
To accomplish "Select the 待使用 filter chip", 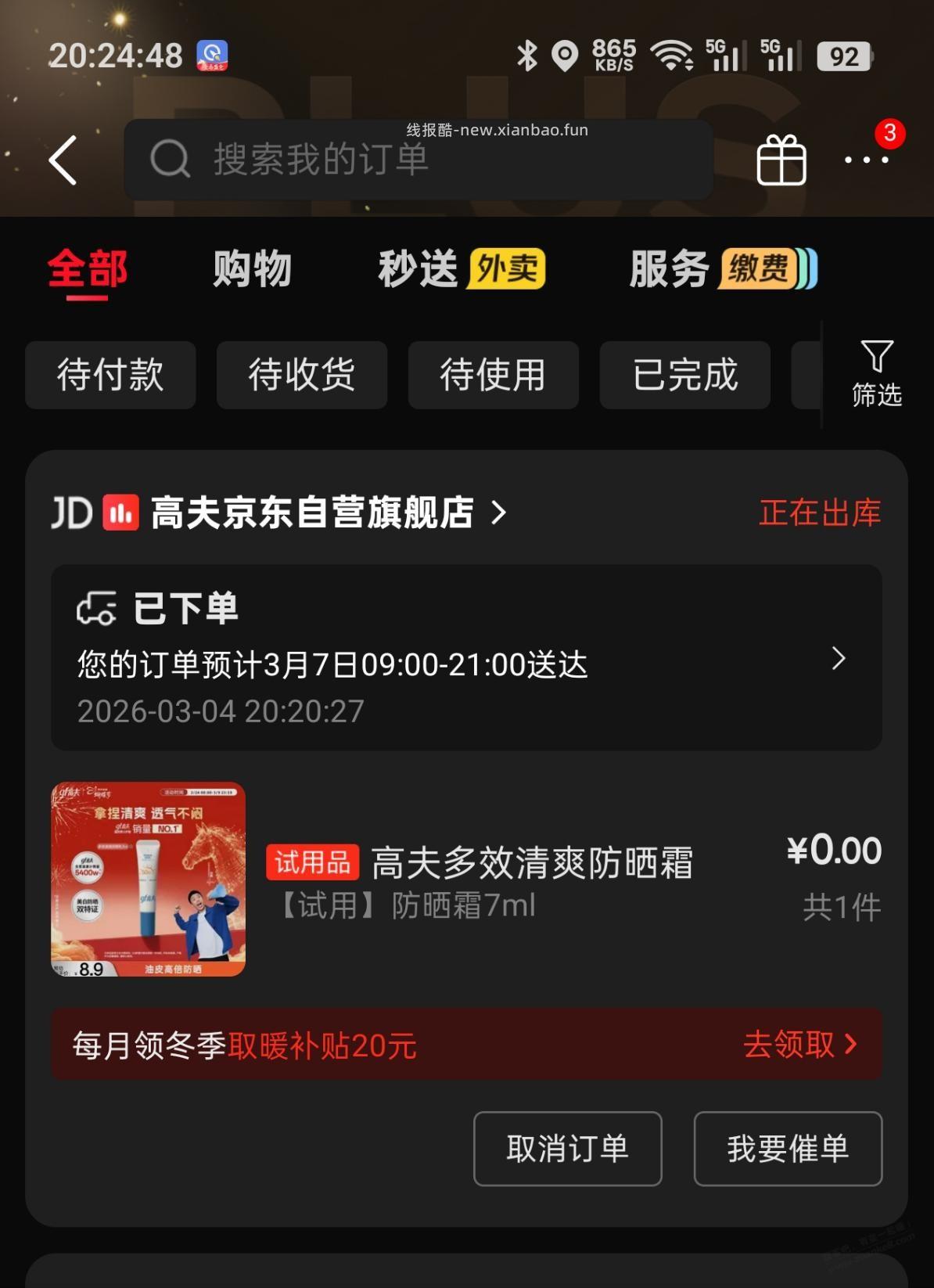I will click(x=494, y=376).
